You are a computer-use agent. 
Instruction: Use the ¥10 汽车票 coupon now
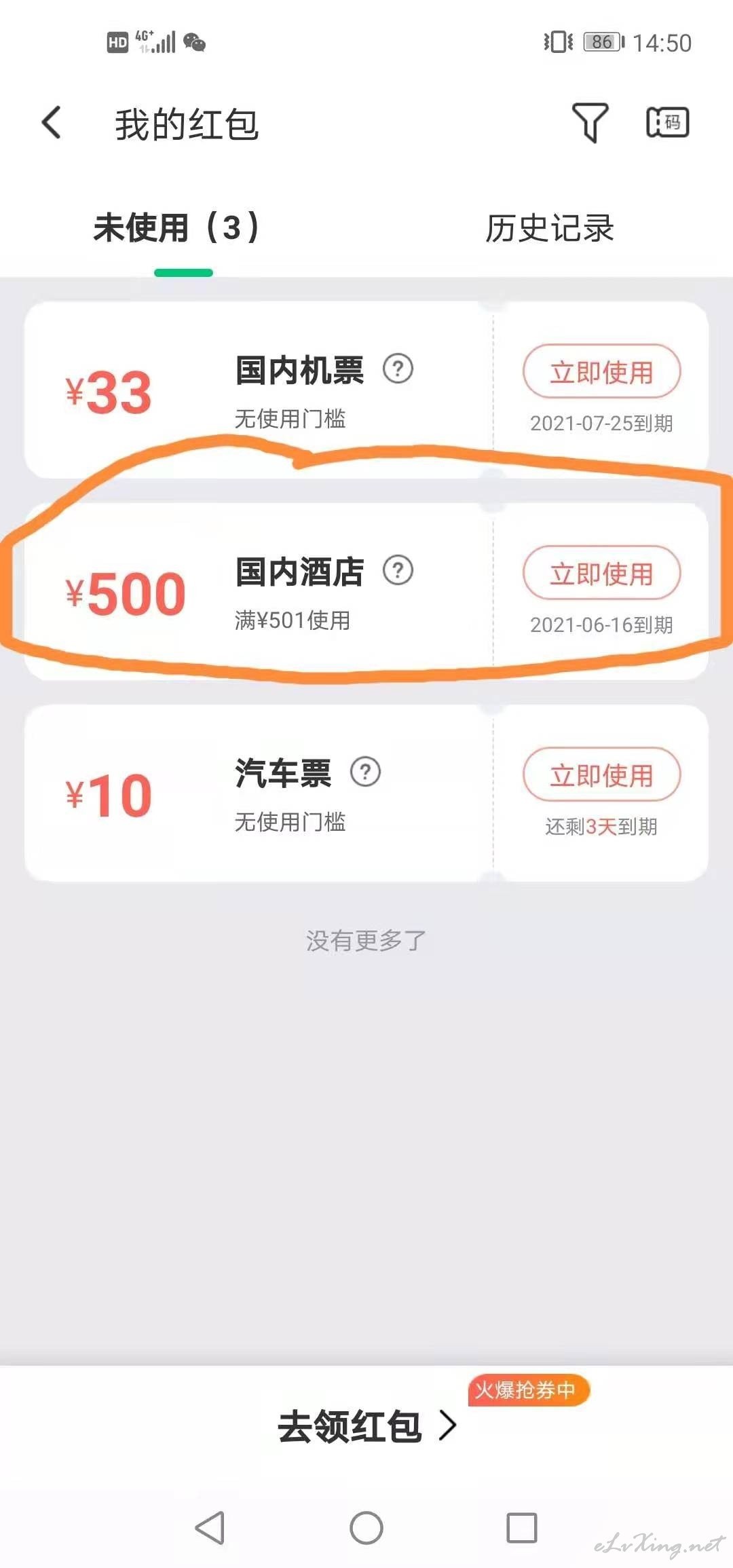click(x=601, y=774)
